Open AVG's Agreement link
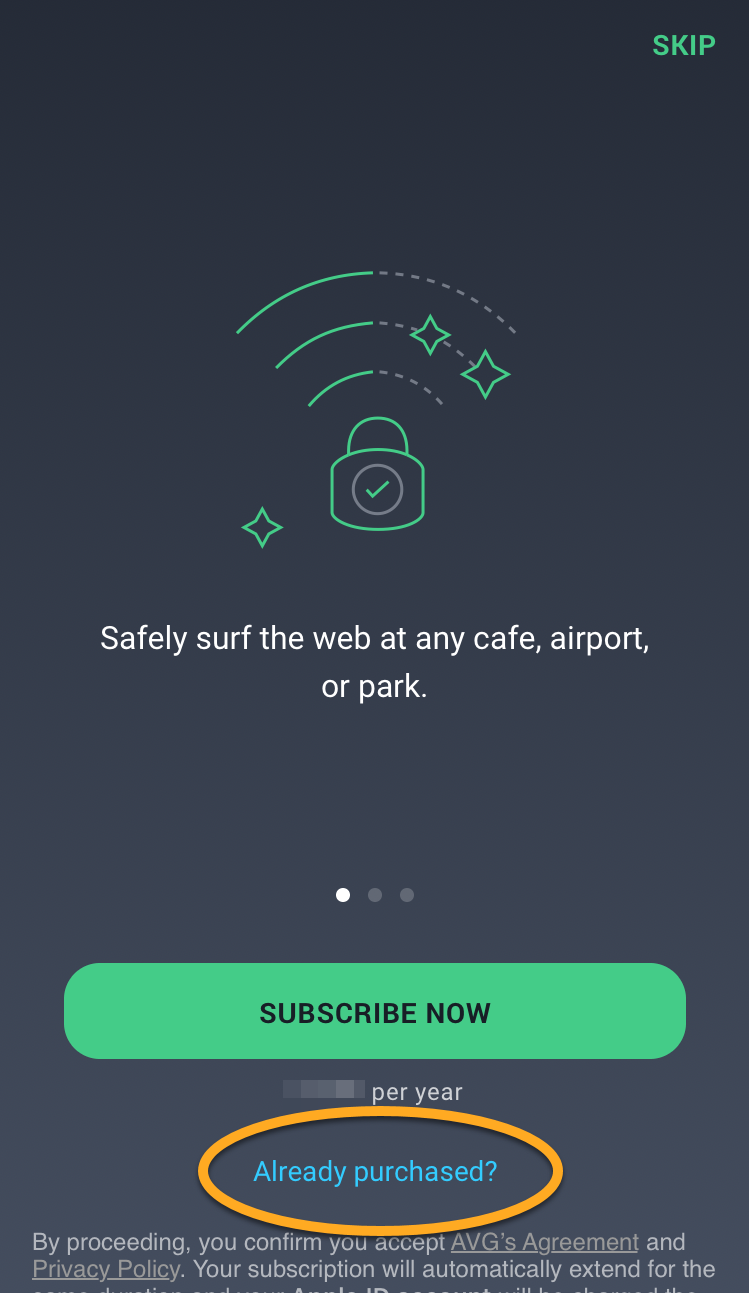Screen dimensions: 749x1293 coord(544,1242)
